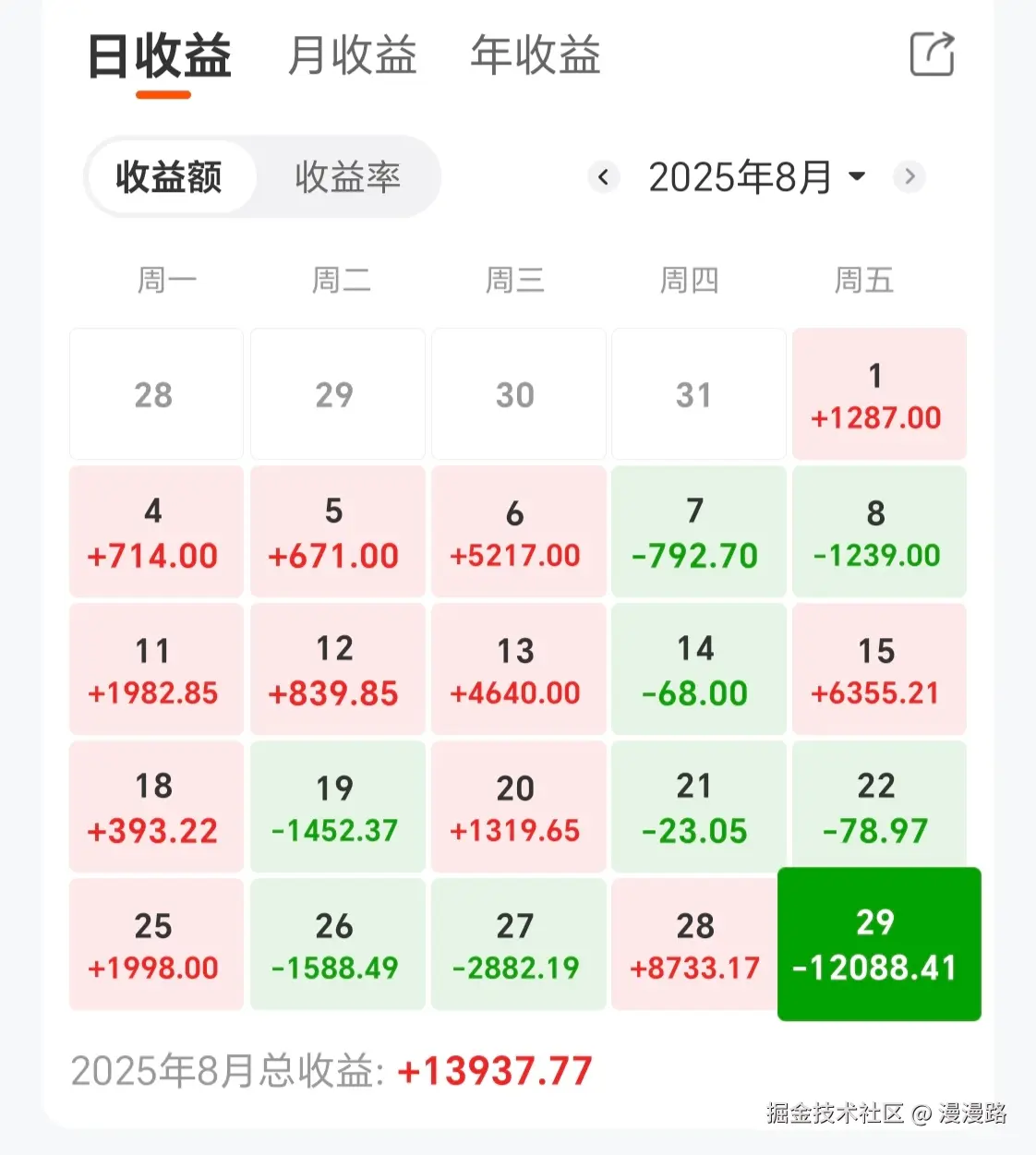1036x1155 pixels.
Task: Toggle to 收益率 view
Action: [347, 177]
